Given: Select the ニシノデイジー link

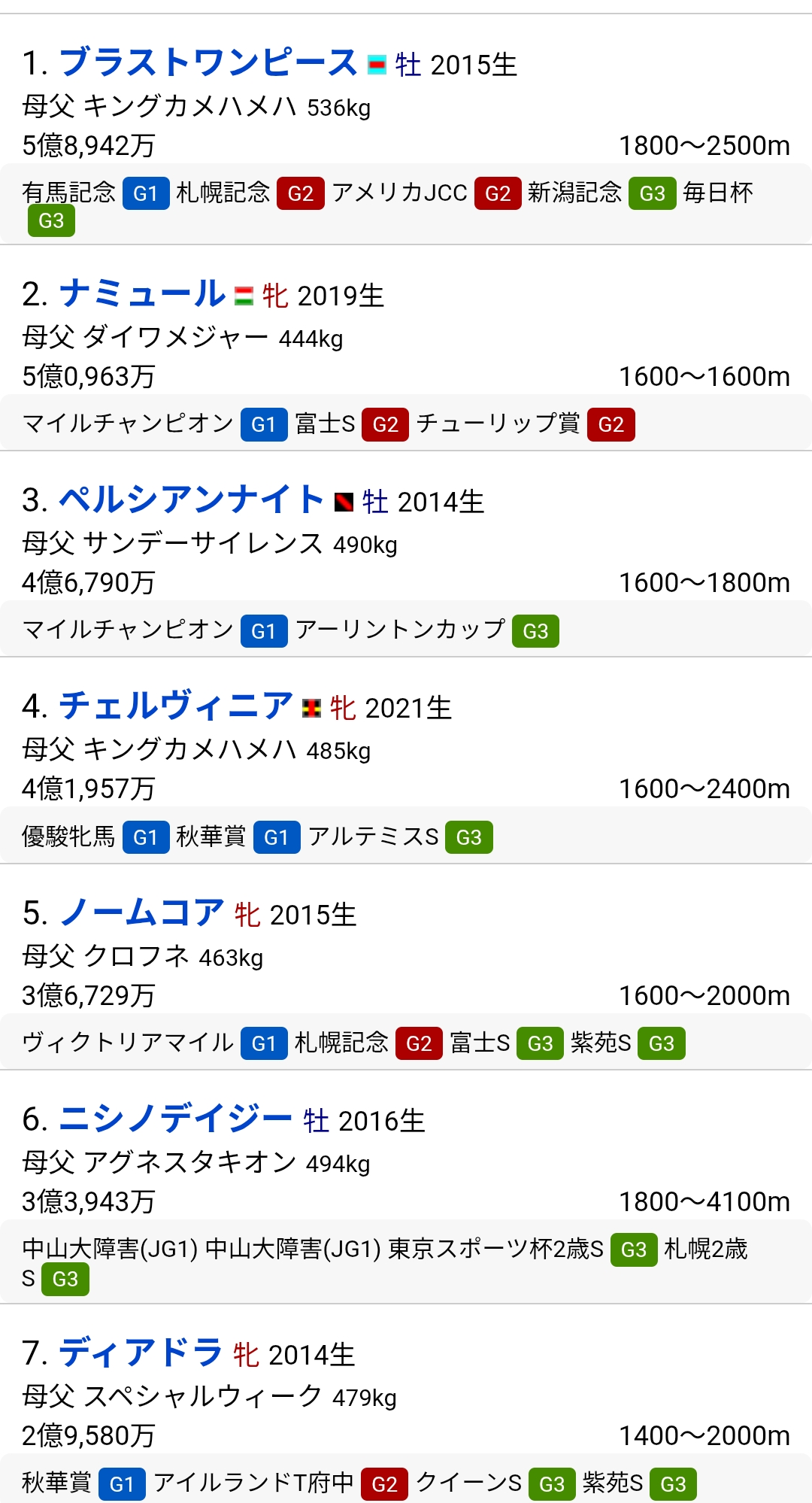Looking at the screenshot, I should [176, 1119].
